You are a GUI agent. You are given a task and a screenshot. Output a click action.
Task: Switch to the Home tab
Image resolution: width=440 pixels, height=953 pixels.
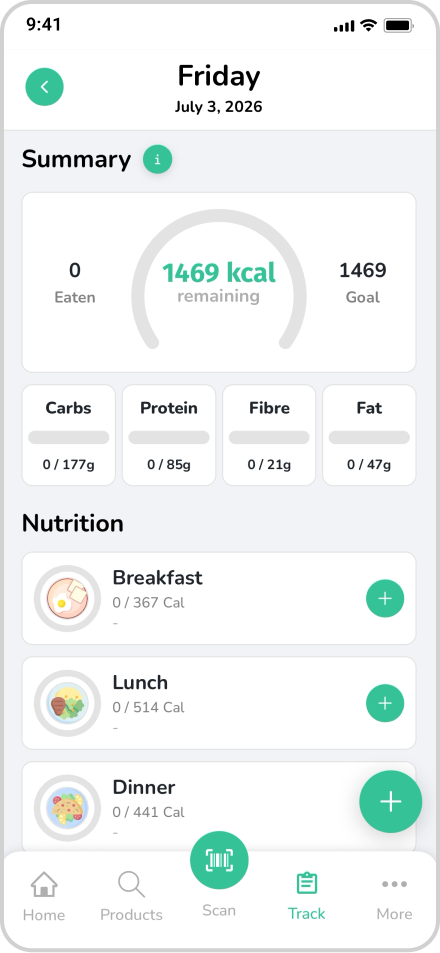[44, 896]
